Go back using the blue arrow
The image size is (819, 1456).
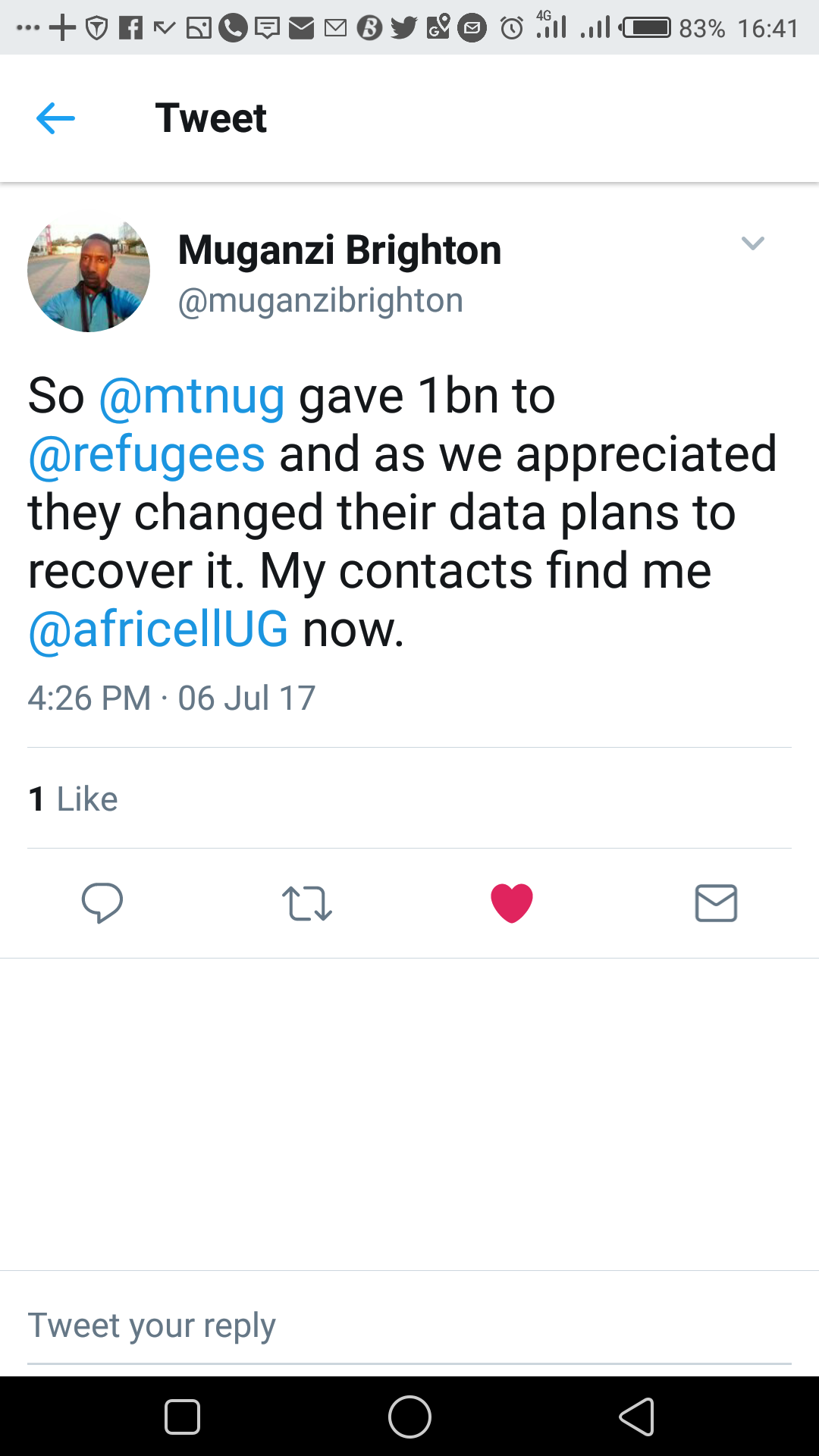point(55,118)
